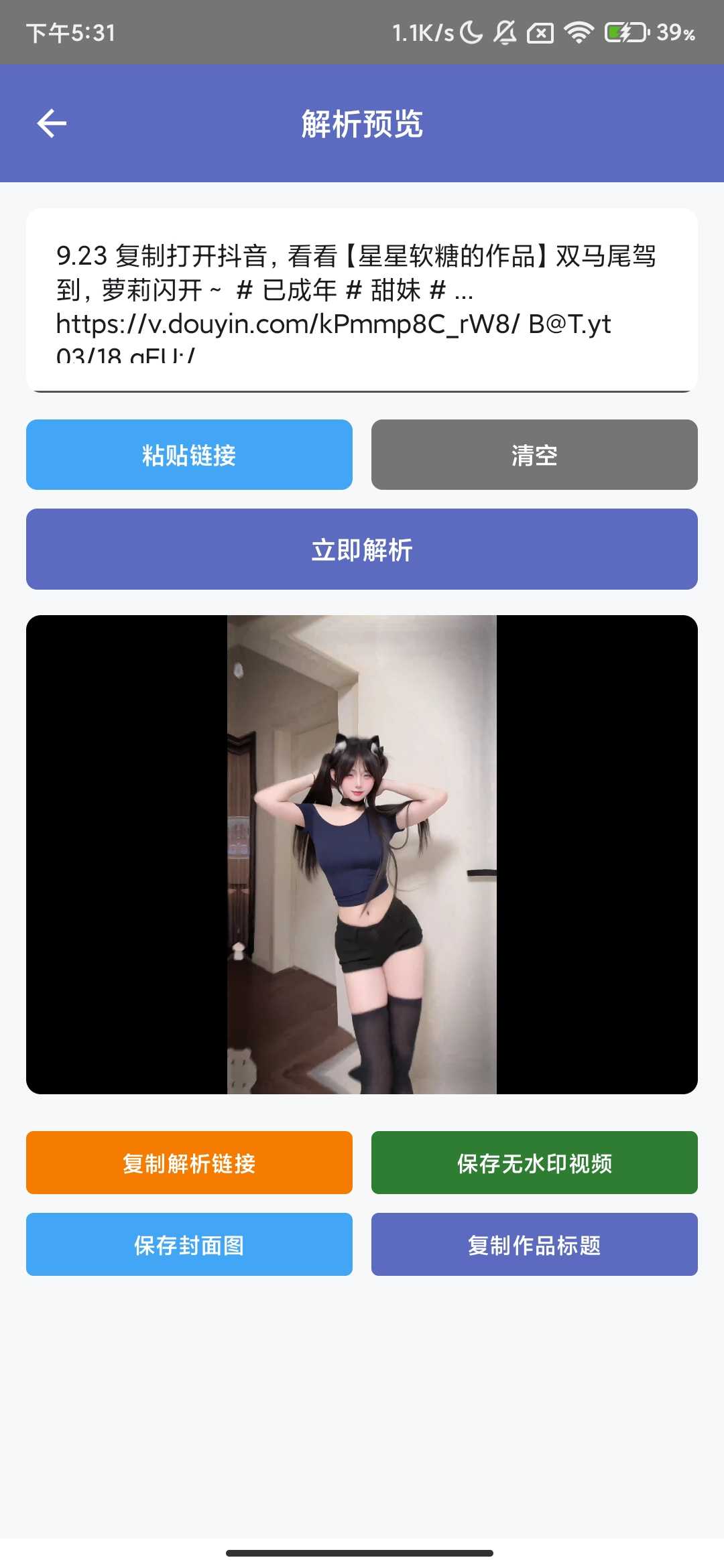Copy the title using 复制作品标题
724x1568 pixels.
(x=534, y=1244)
